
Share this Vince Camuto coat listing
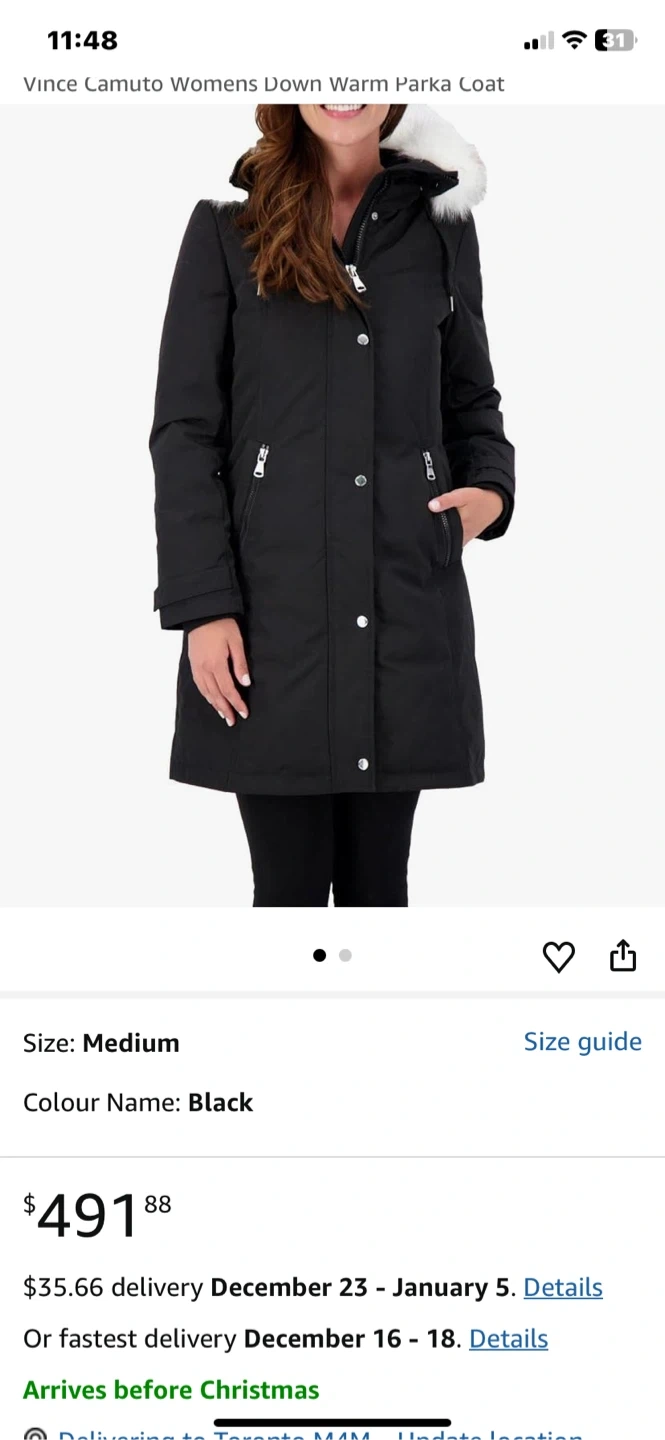click(622, 956)
